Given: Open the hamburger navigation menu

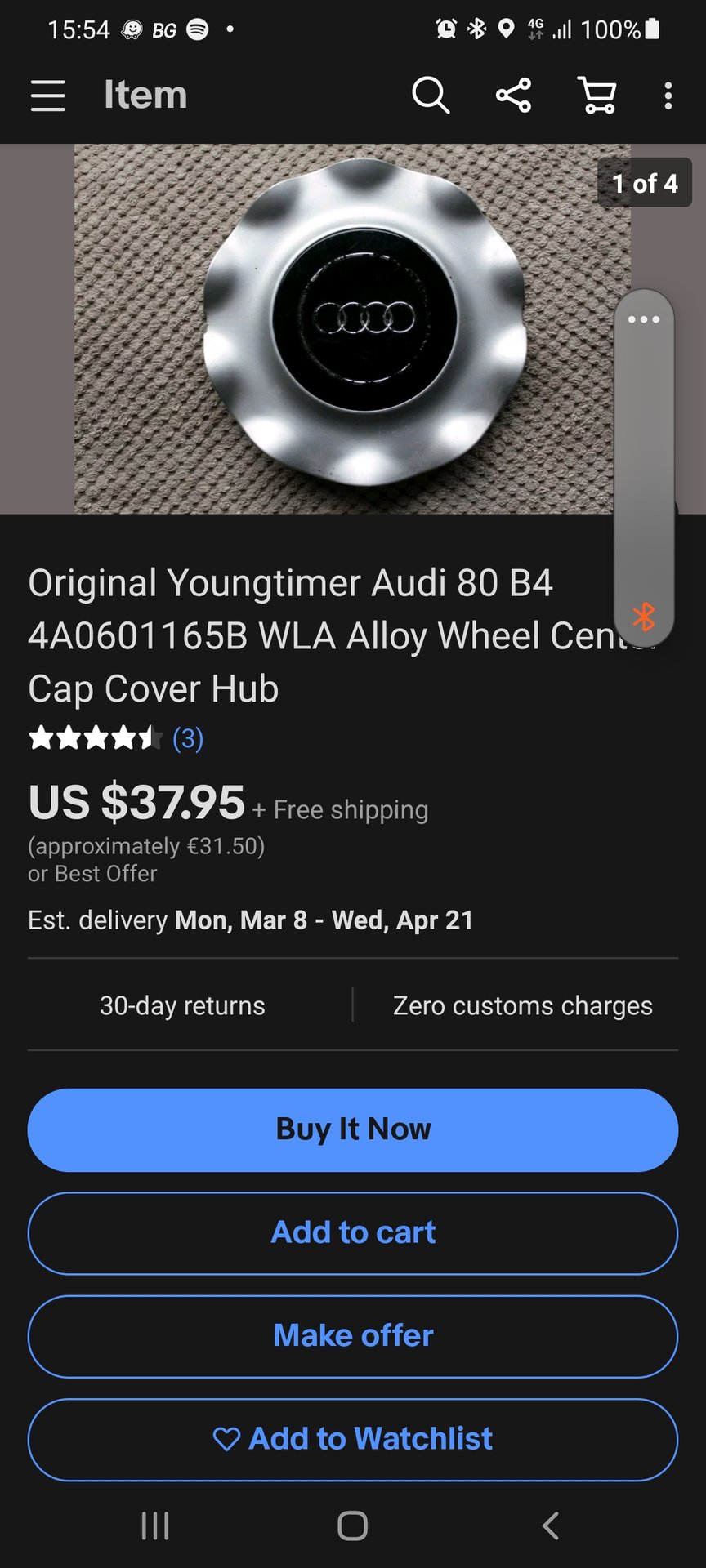Looking at the screenshot, I should (48, 96).
